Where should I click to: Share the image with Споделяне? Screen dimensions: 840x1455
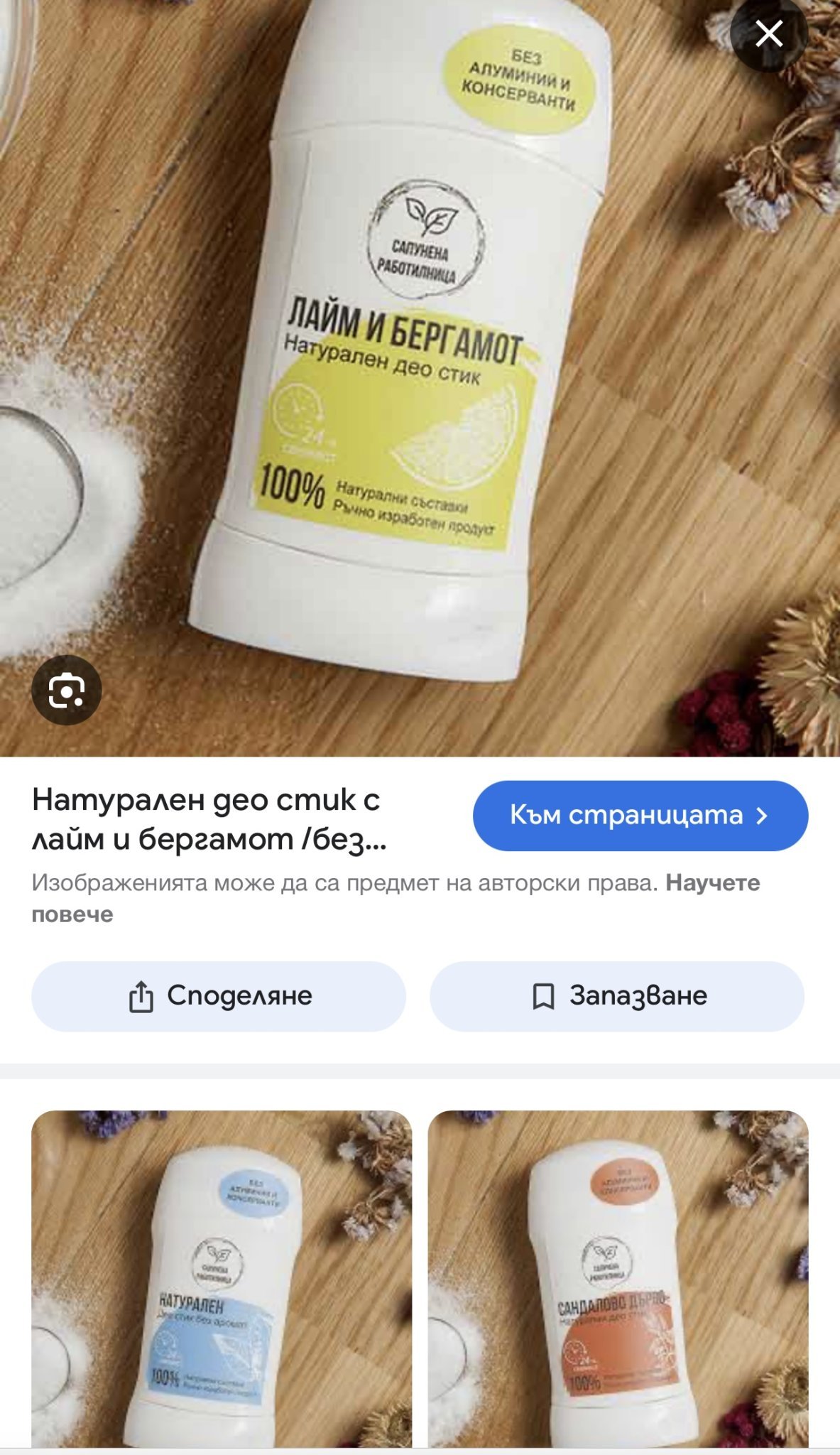tap(219, 996)
